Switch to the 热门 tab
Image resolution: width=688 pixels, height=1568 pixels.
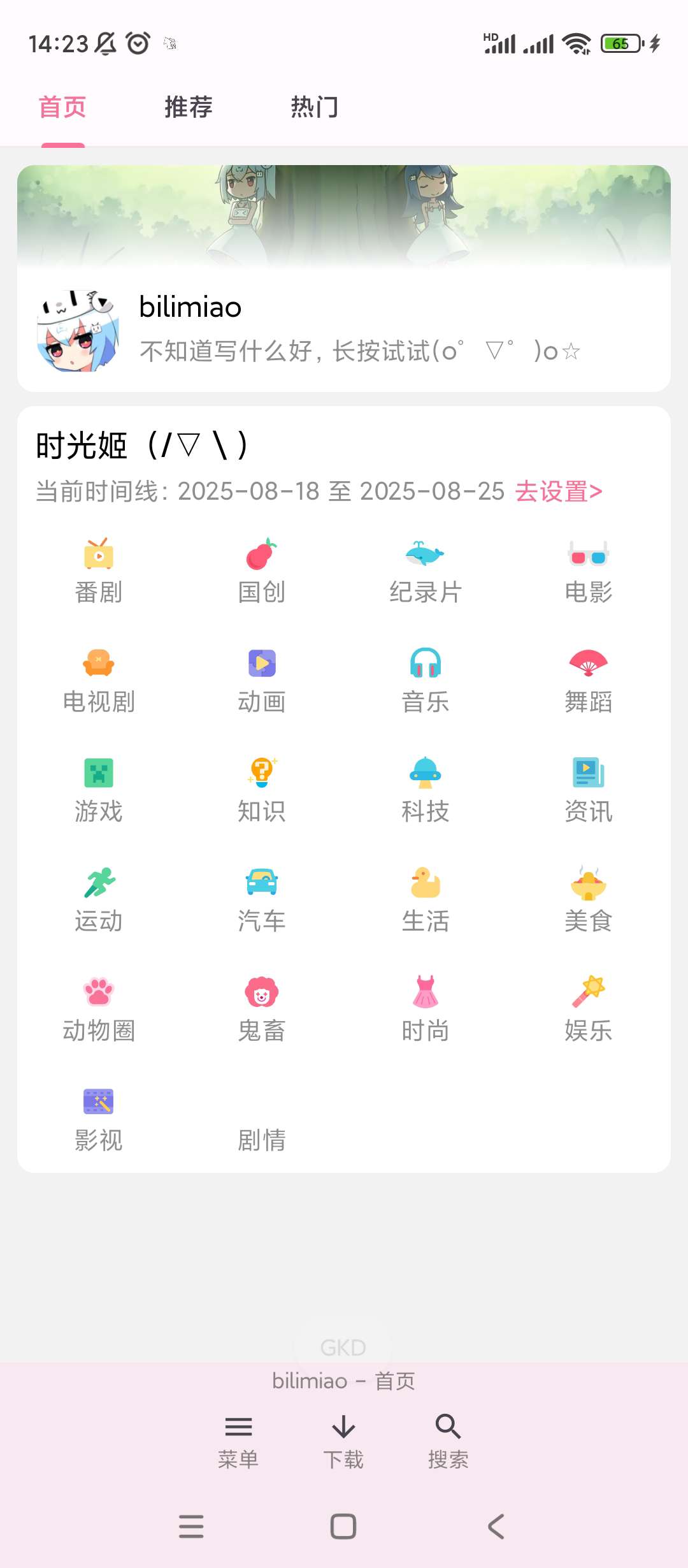click(314, 107)
